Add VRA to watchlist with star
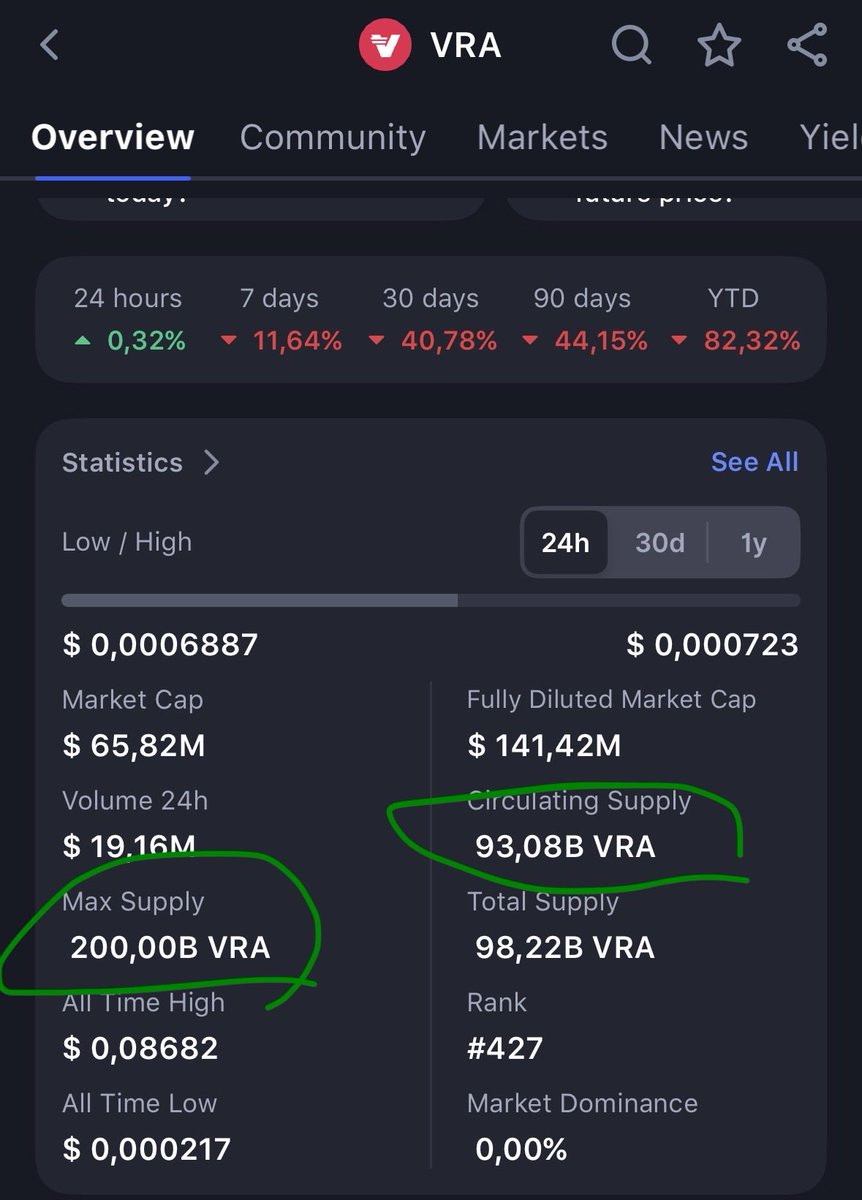The width and height of the screenshot is (862, 1200). click(x=719, y=45)
